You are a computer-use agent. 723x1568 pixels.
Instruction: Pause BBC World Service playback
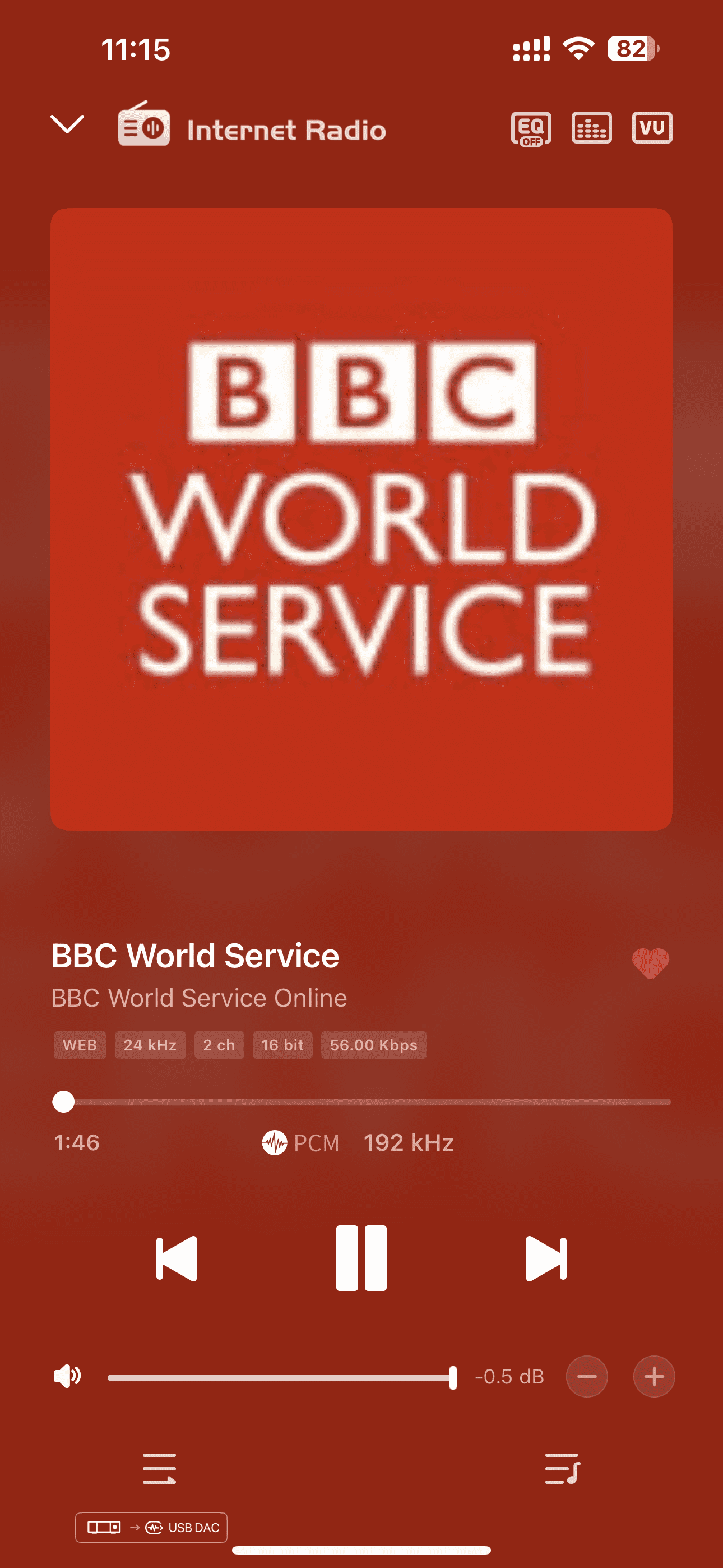click(361, 1258)
